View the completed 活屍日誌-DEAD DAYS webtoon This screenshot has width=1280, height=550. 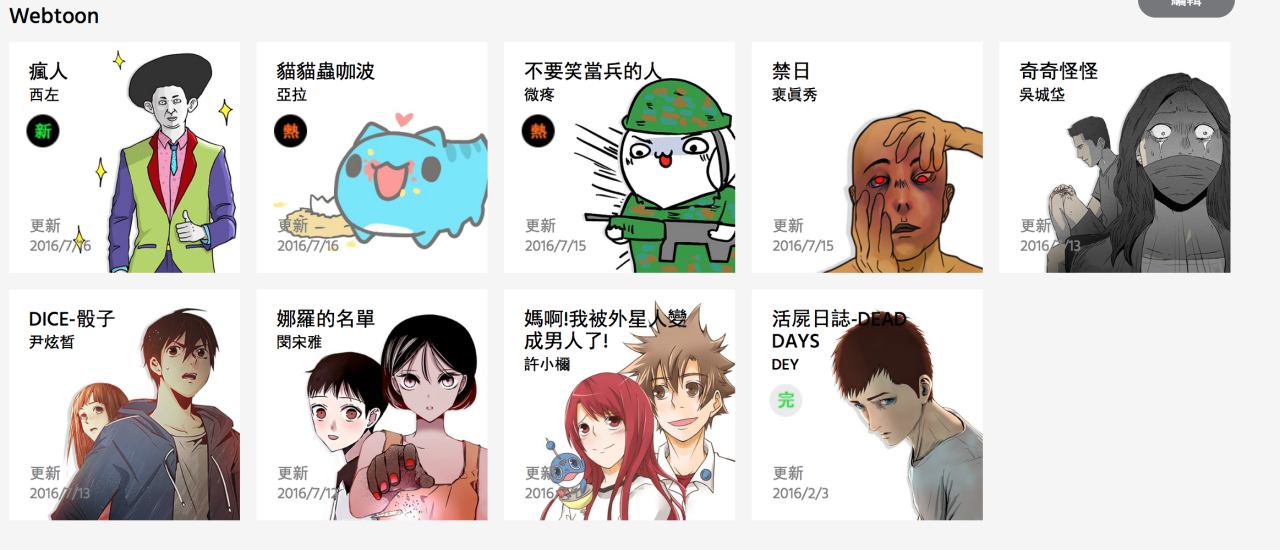click(x=866, y=405)
